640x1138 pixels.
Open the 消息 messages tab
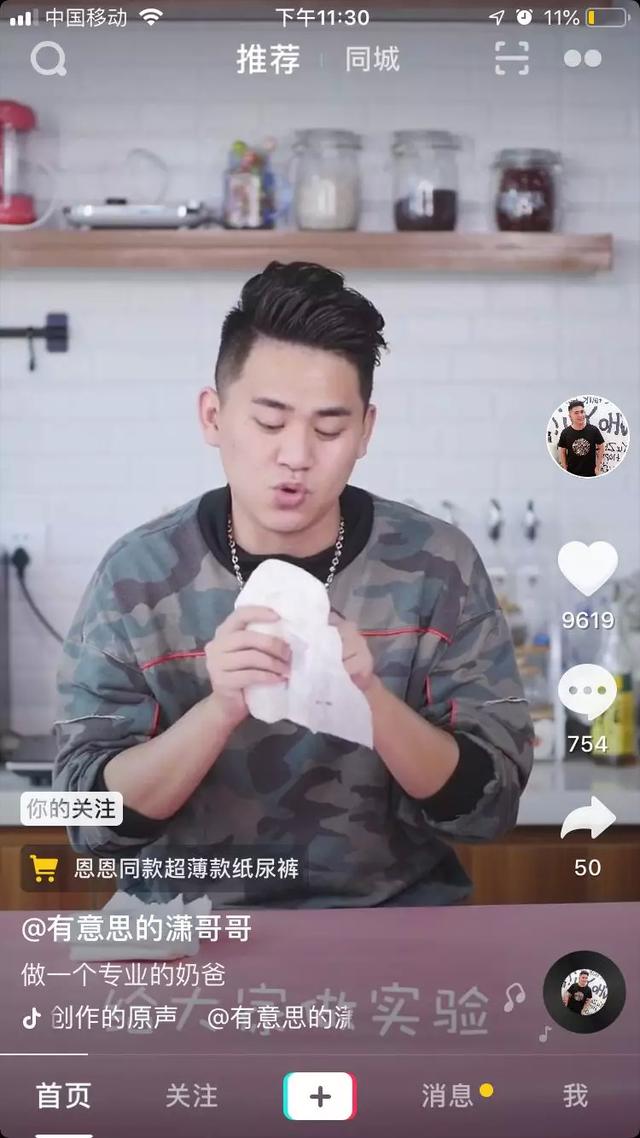point(447,1096)
